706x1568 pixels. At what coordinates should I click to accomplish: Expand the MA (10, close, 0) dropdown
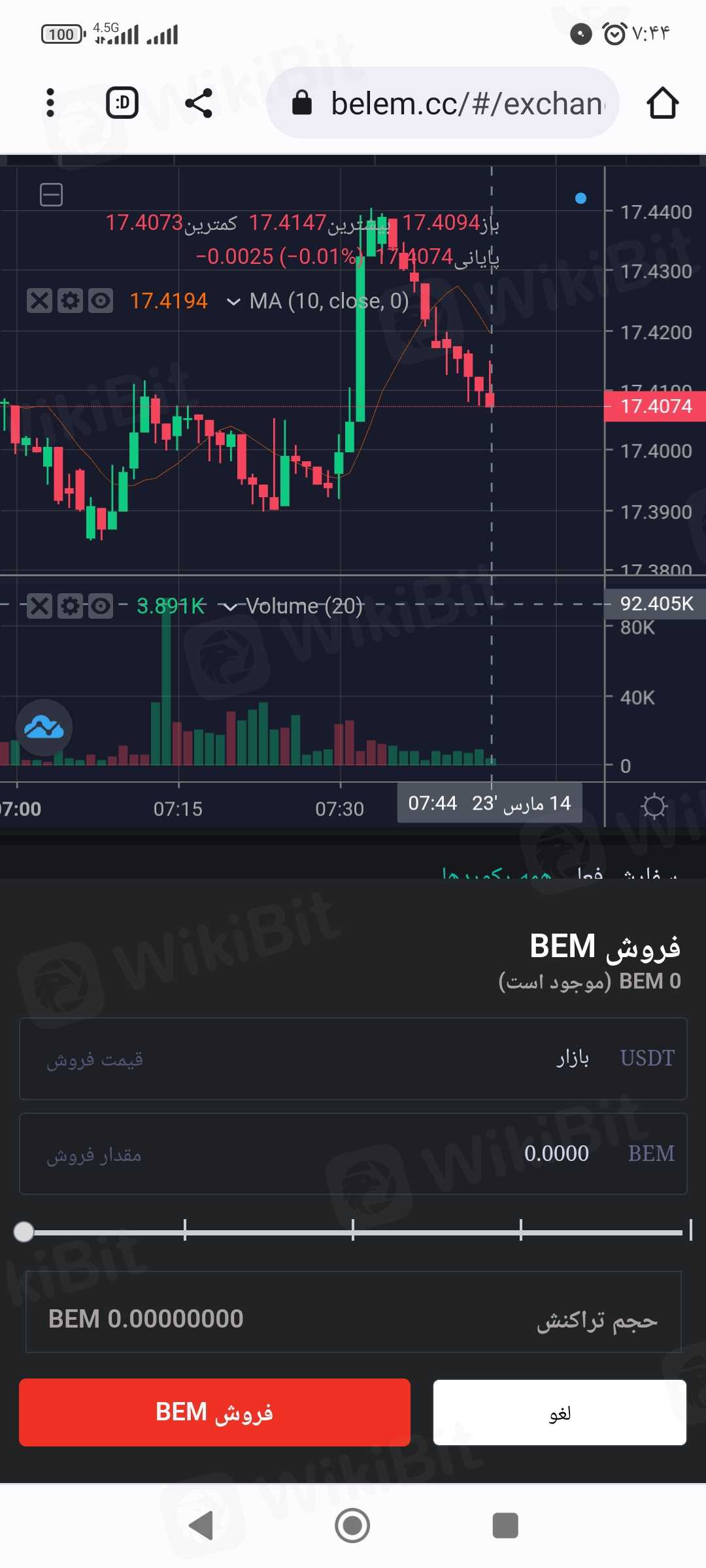233,301
